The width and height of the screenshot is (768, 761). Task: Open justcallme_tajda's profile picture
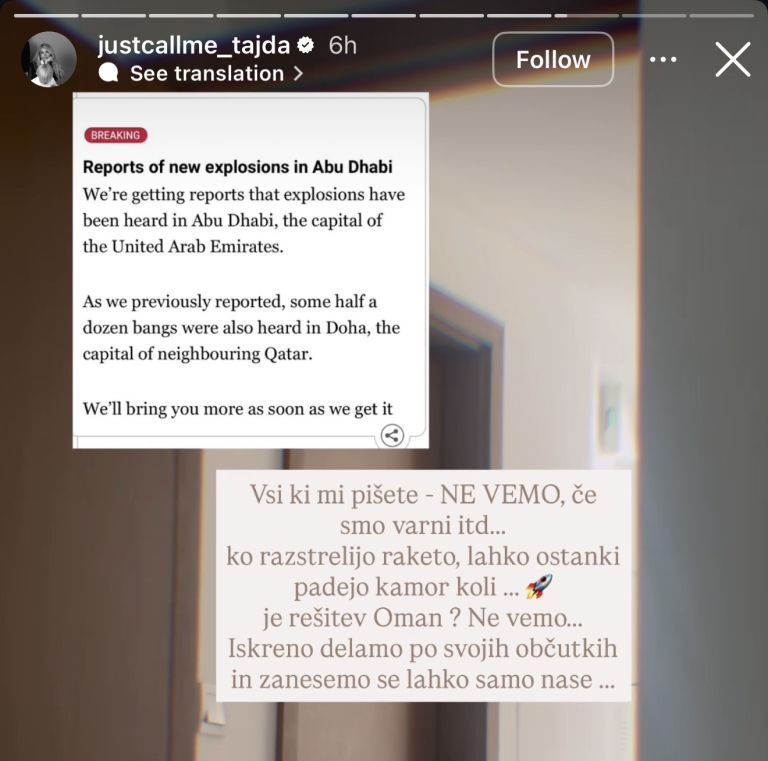49,59
